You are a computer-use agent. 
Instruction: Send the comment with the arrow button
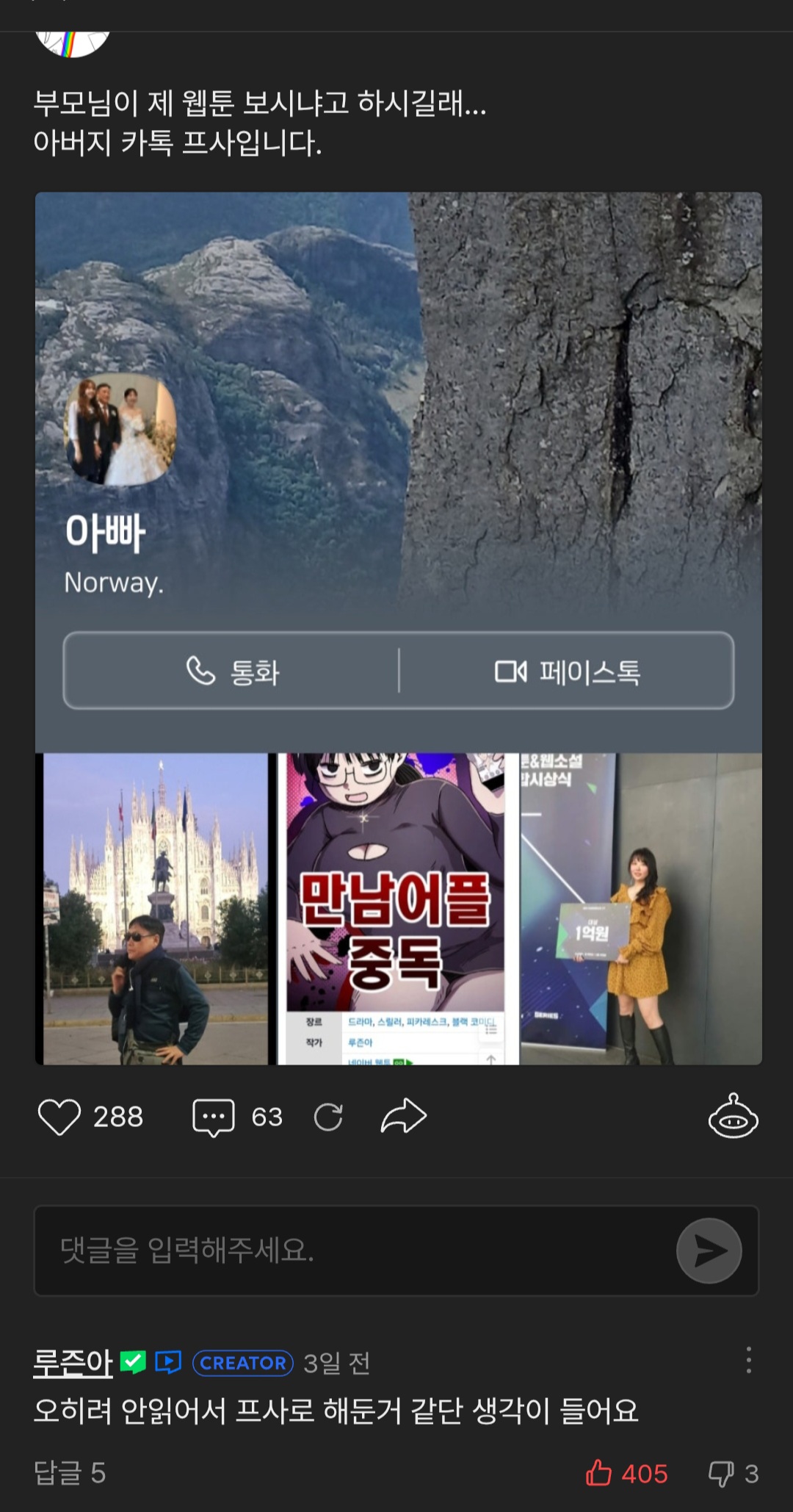(709, 1250)
